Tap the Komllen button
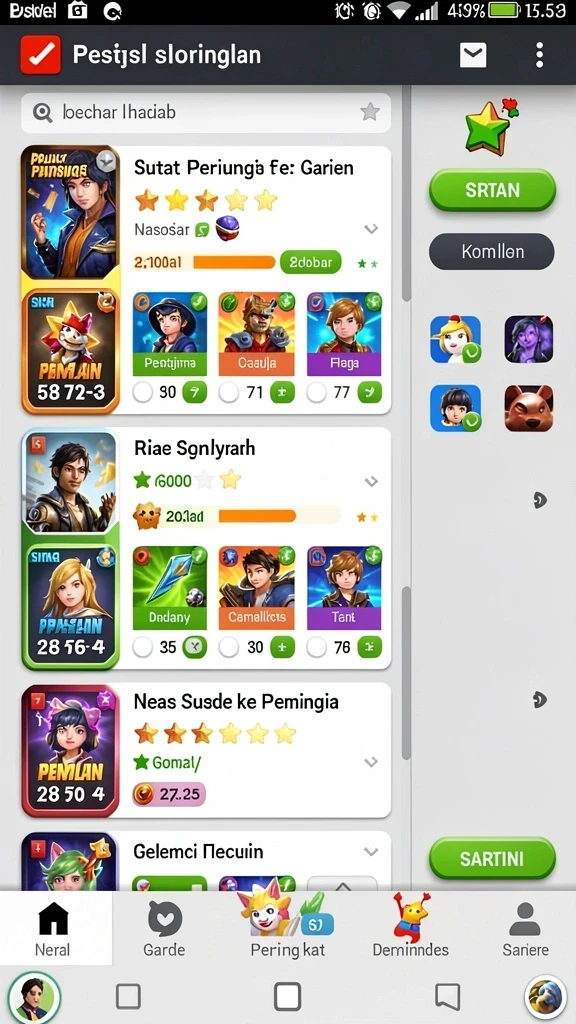This screenshot has width=576, height=1024. [x=492, y=251]
